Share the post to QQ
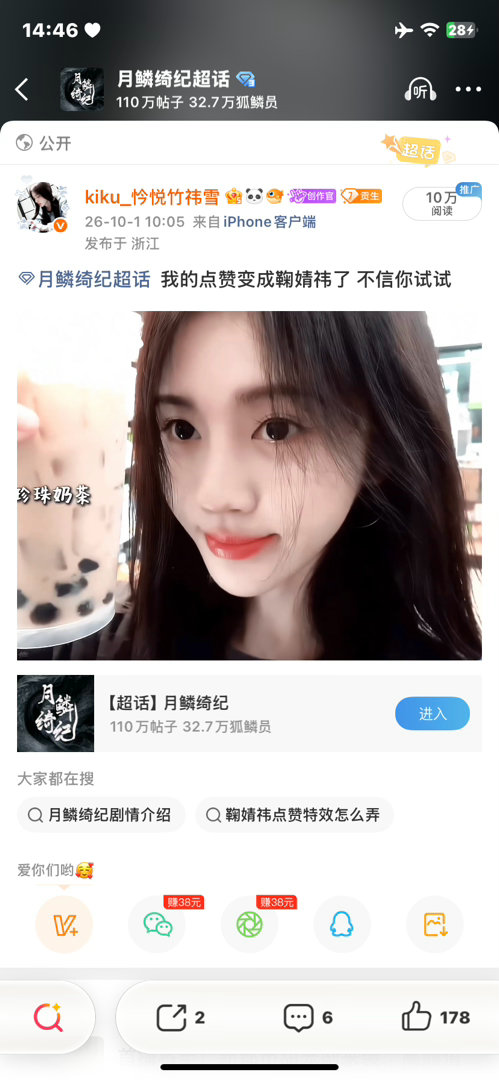 [x=342, y=924]
